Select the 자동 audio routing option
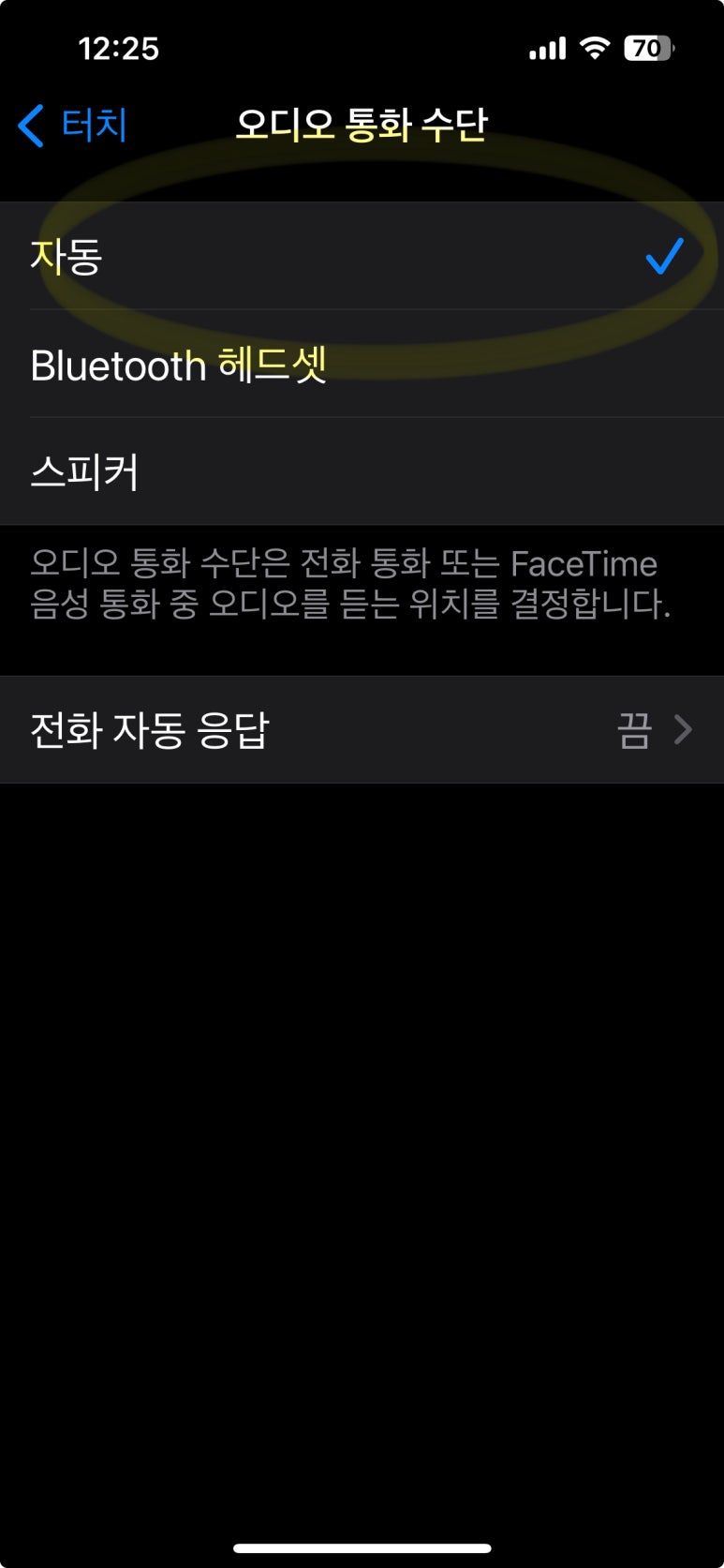The height and width of the screenshot is (1568, 724). coord(362,256)
